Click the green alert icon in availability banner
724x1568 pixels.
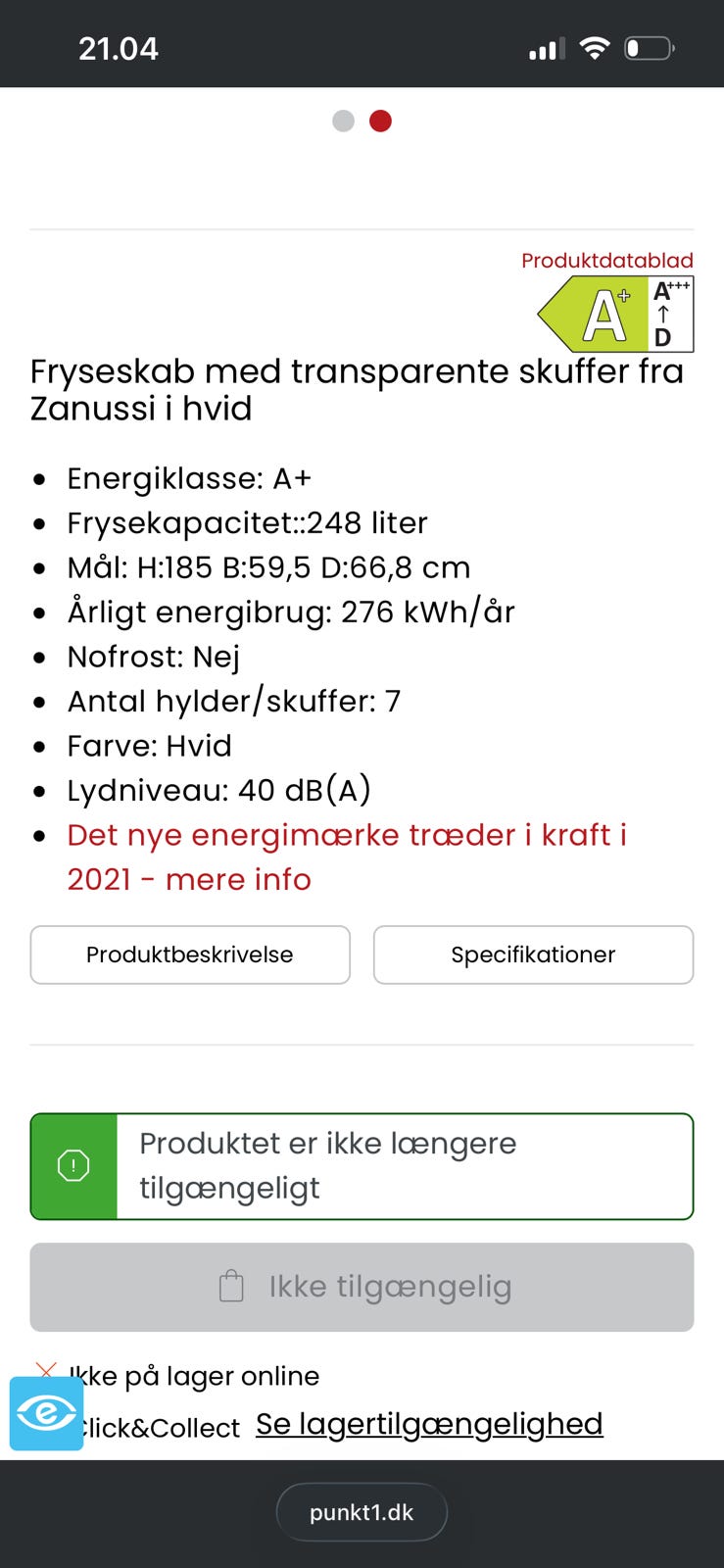[x=73, y=1165]
